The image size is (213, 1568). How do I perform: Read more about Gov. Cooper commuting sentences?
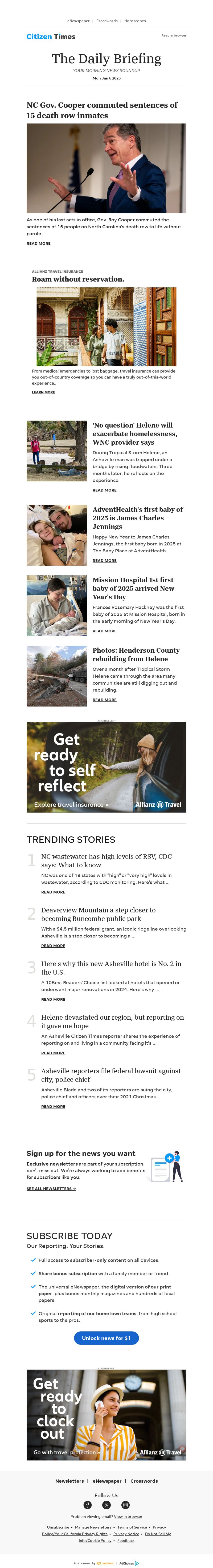click(x=38, y=244)
